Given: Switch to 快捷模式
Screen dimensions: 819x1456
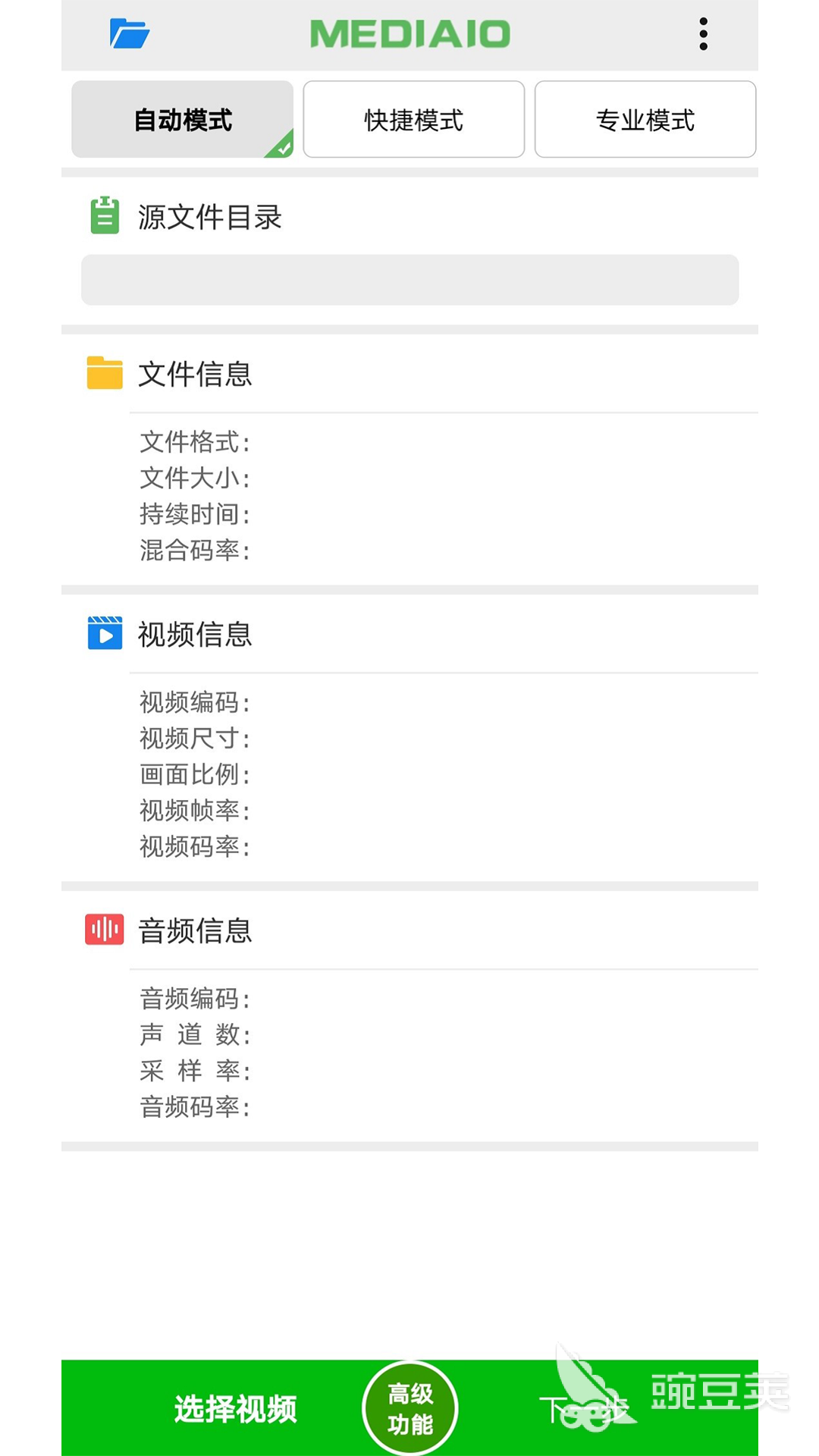Looking at the screenshot, I should 413,120.
